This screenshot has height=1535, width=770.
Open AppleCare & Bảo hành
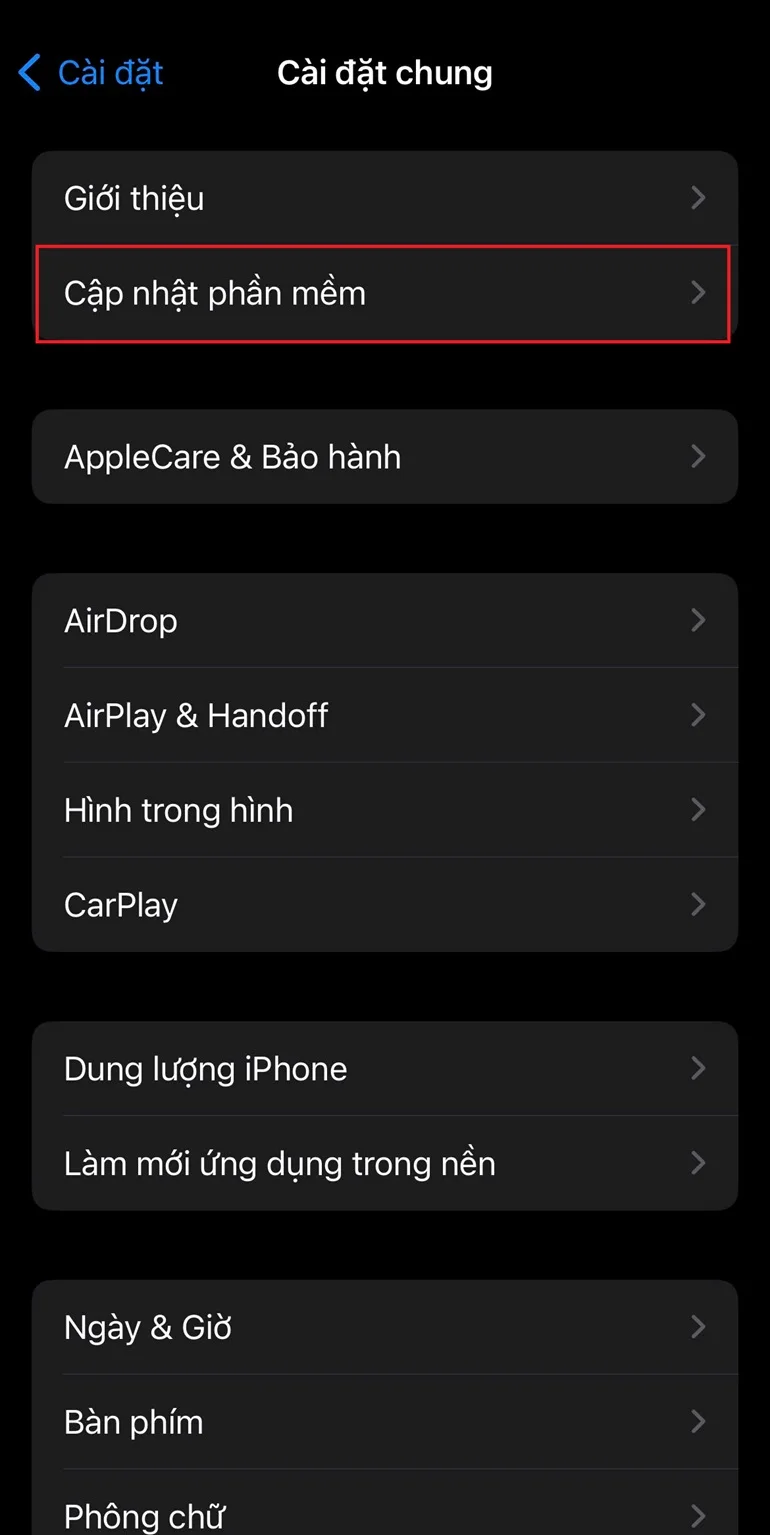click(x=385, y=456)
